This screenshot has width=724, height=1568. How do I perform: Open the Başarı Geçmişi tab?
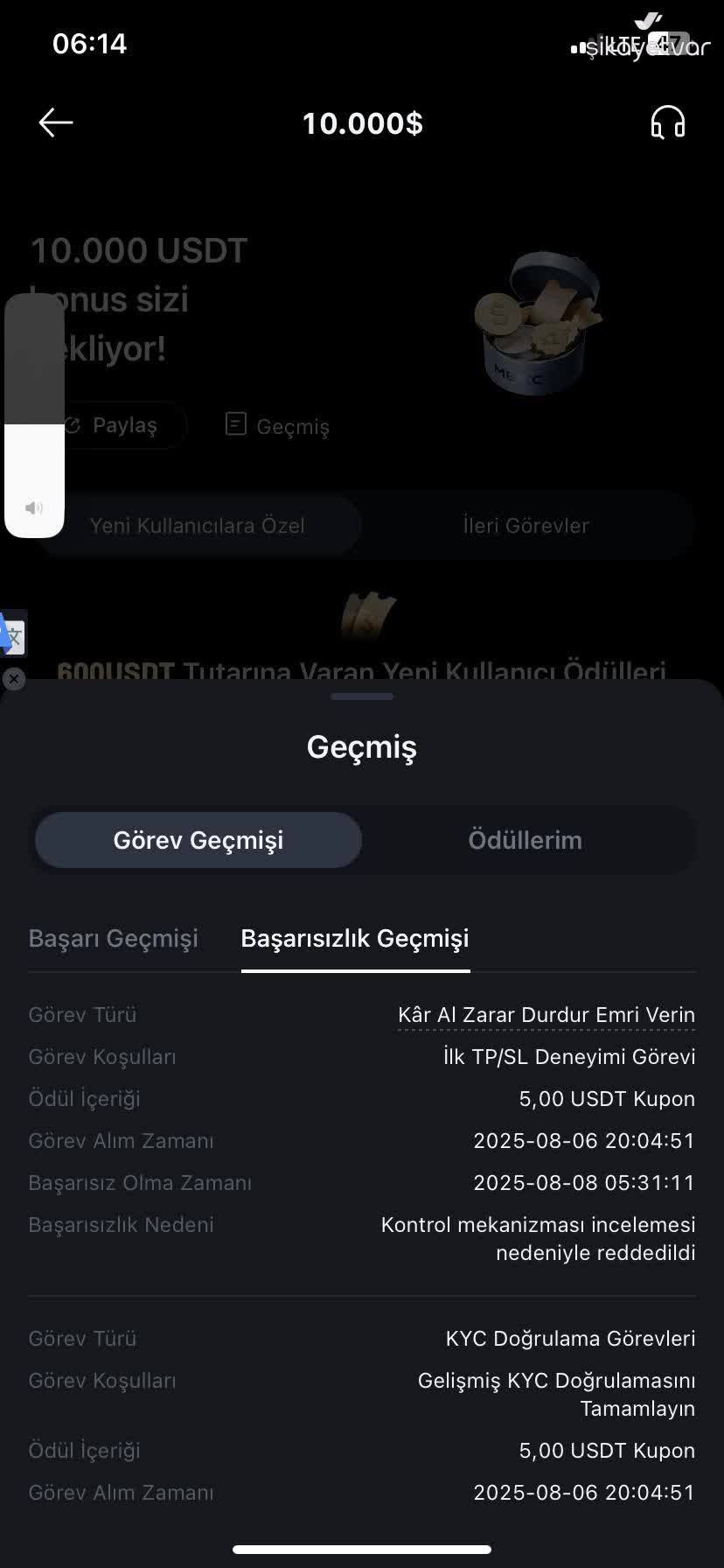coord(114,939)
